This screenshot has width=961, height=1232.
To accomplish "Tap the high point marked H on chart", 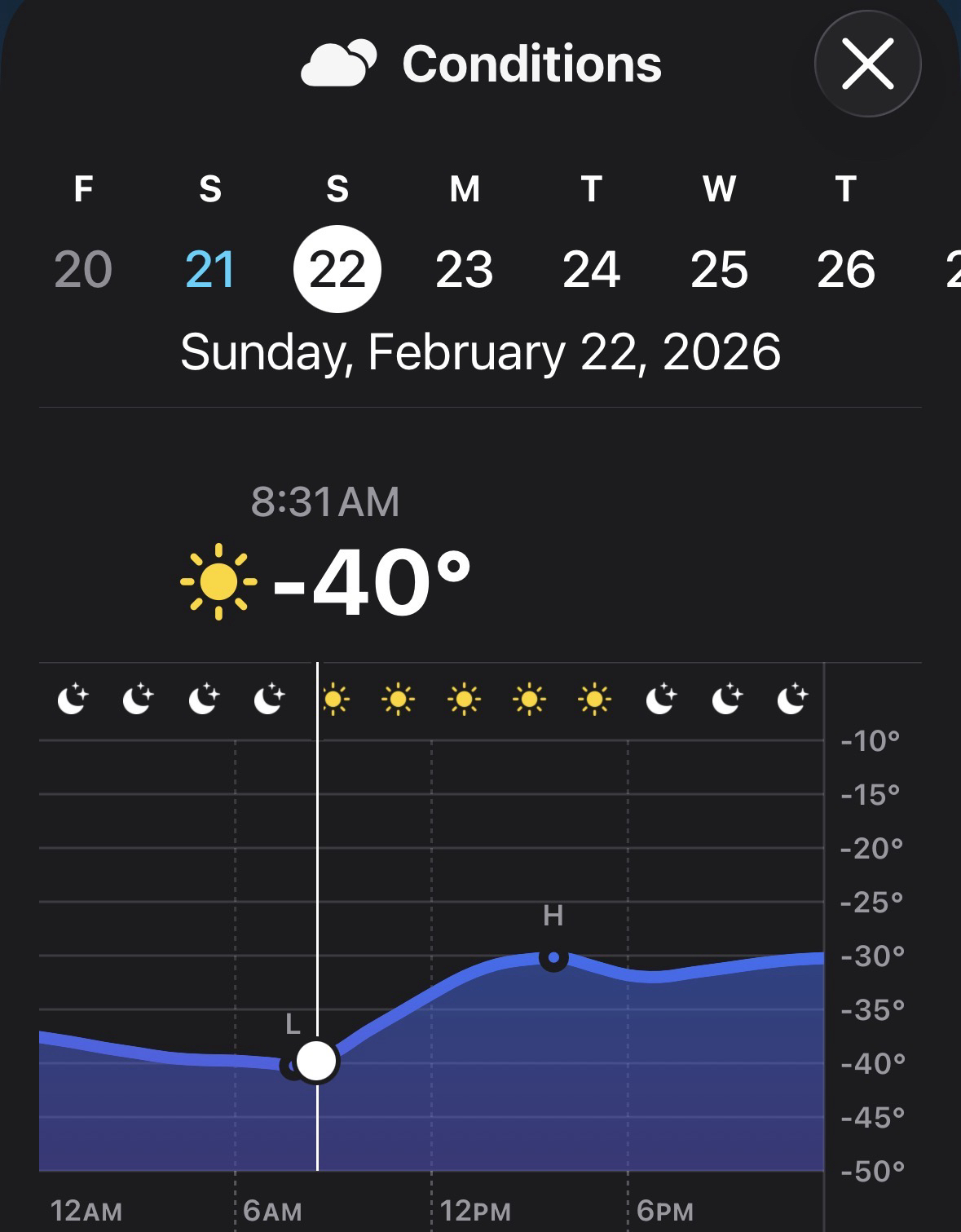I will pos(553,957).
